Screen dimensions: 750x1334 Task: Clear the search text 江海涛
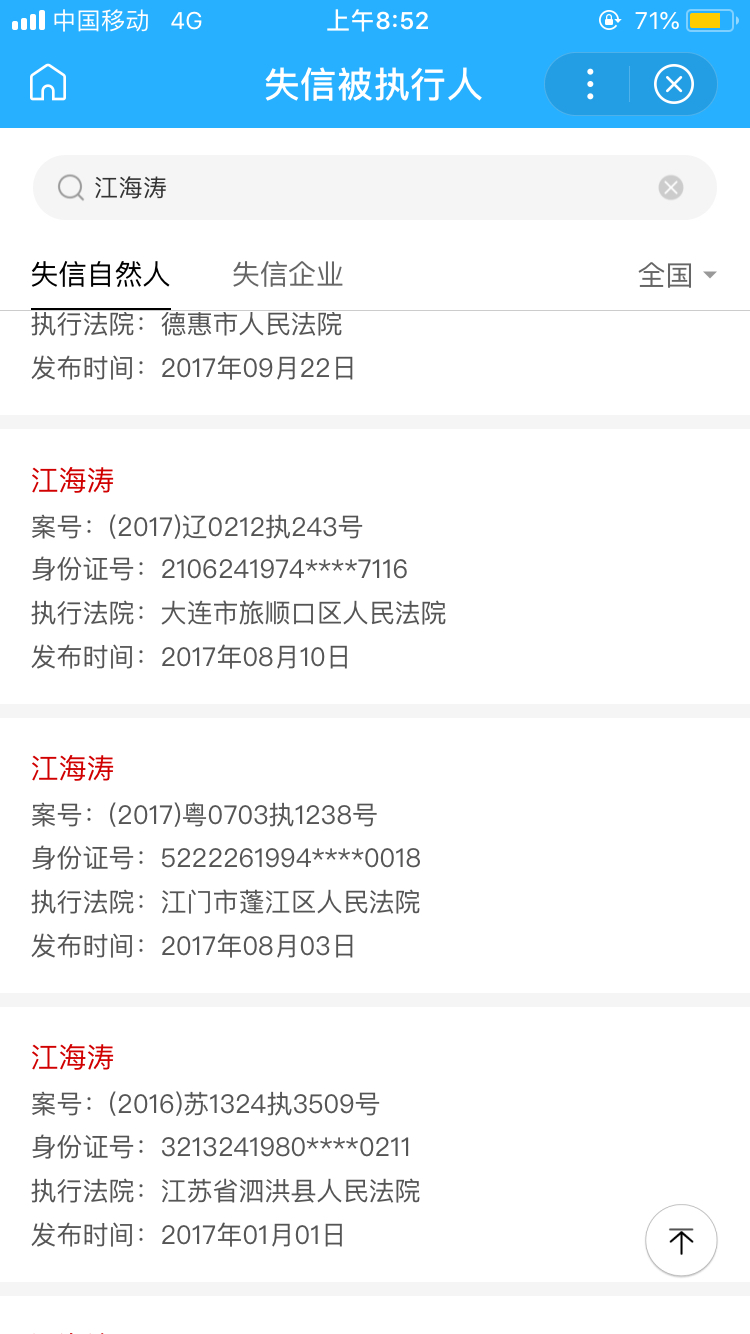point(670,187)
